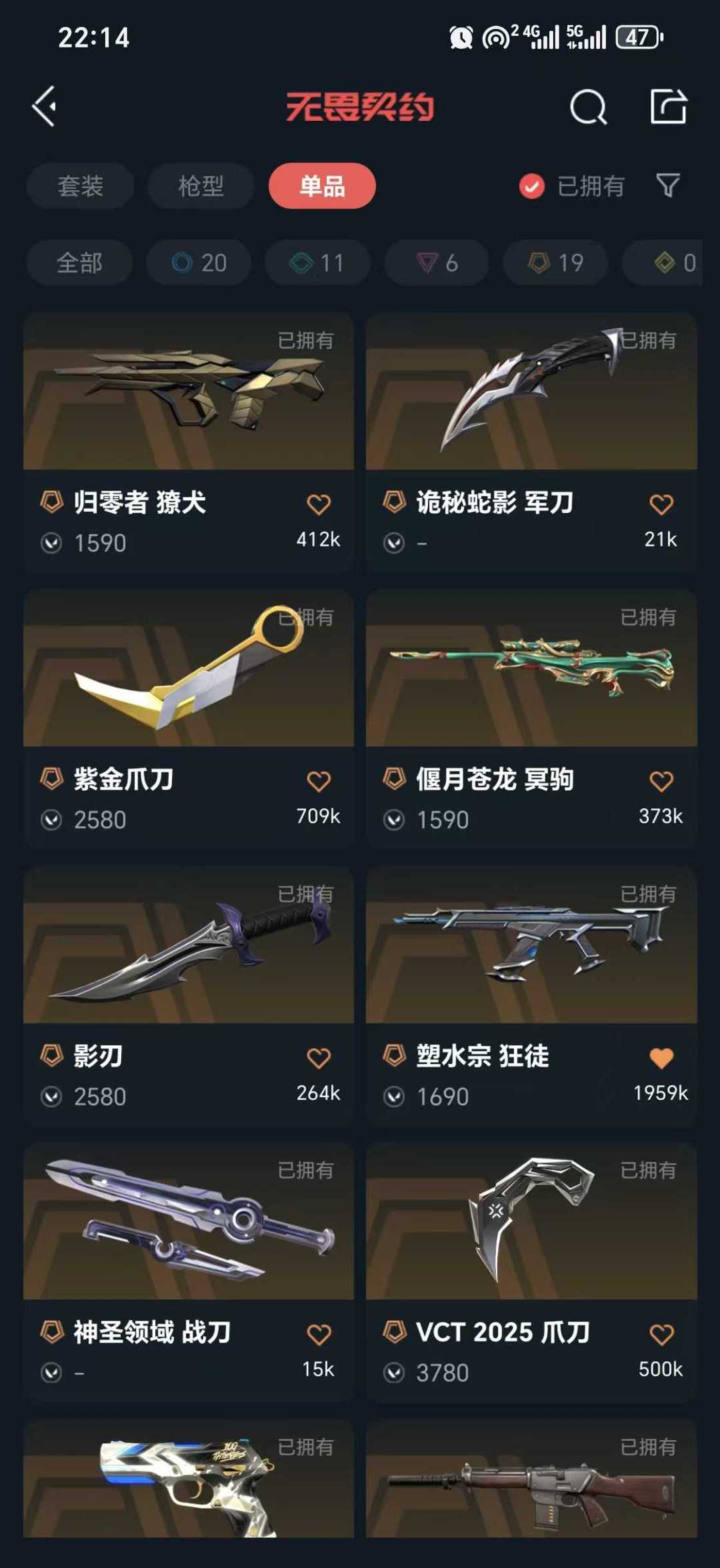This screenshot has width=720, height=1568.
Task: Open the 诡秘蛇影 军刀 skin card
Action: pyautogui.click(x=531, y=442)
